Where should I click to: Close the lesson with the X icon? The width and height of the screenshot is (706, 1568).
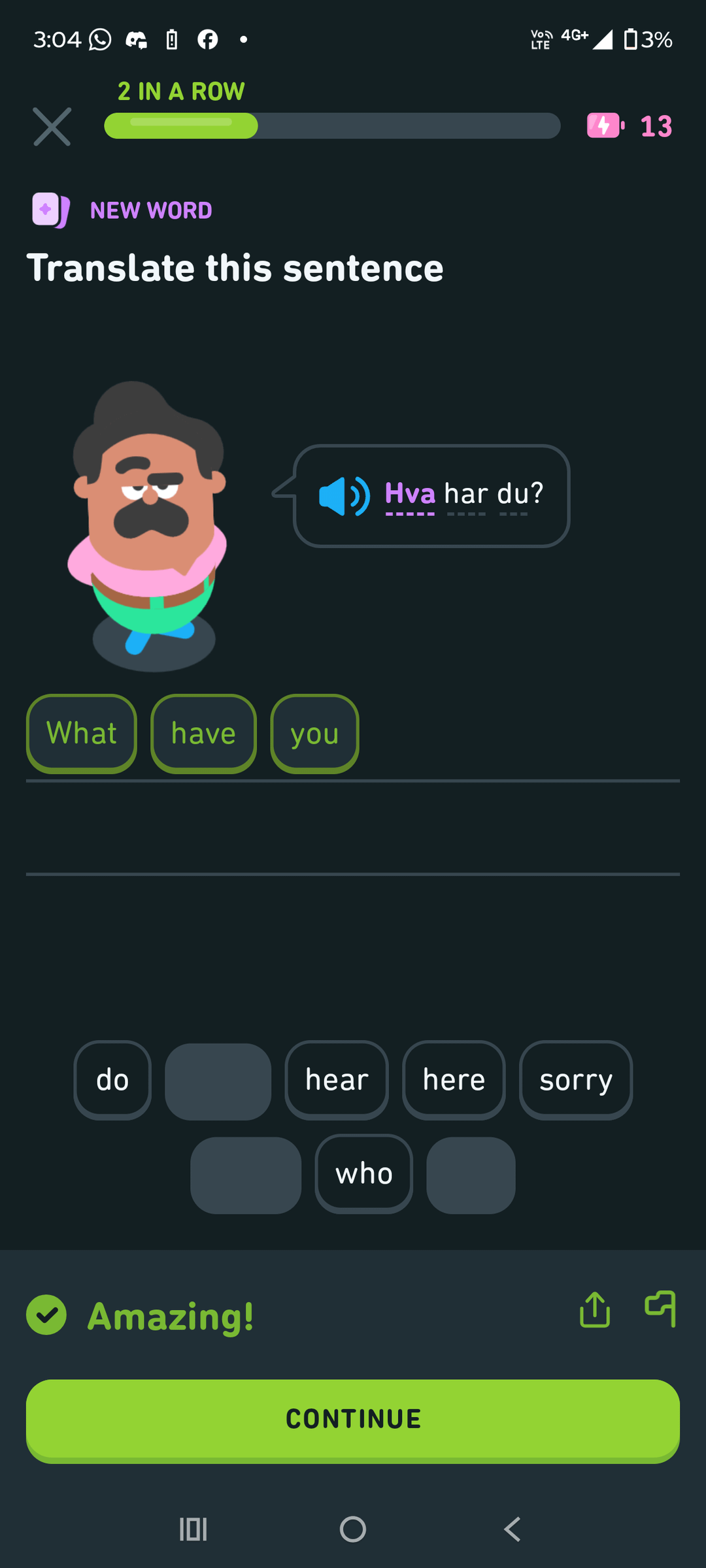[x=52, y=127]
